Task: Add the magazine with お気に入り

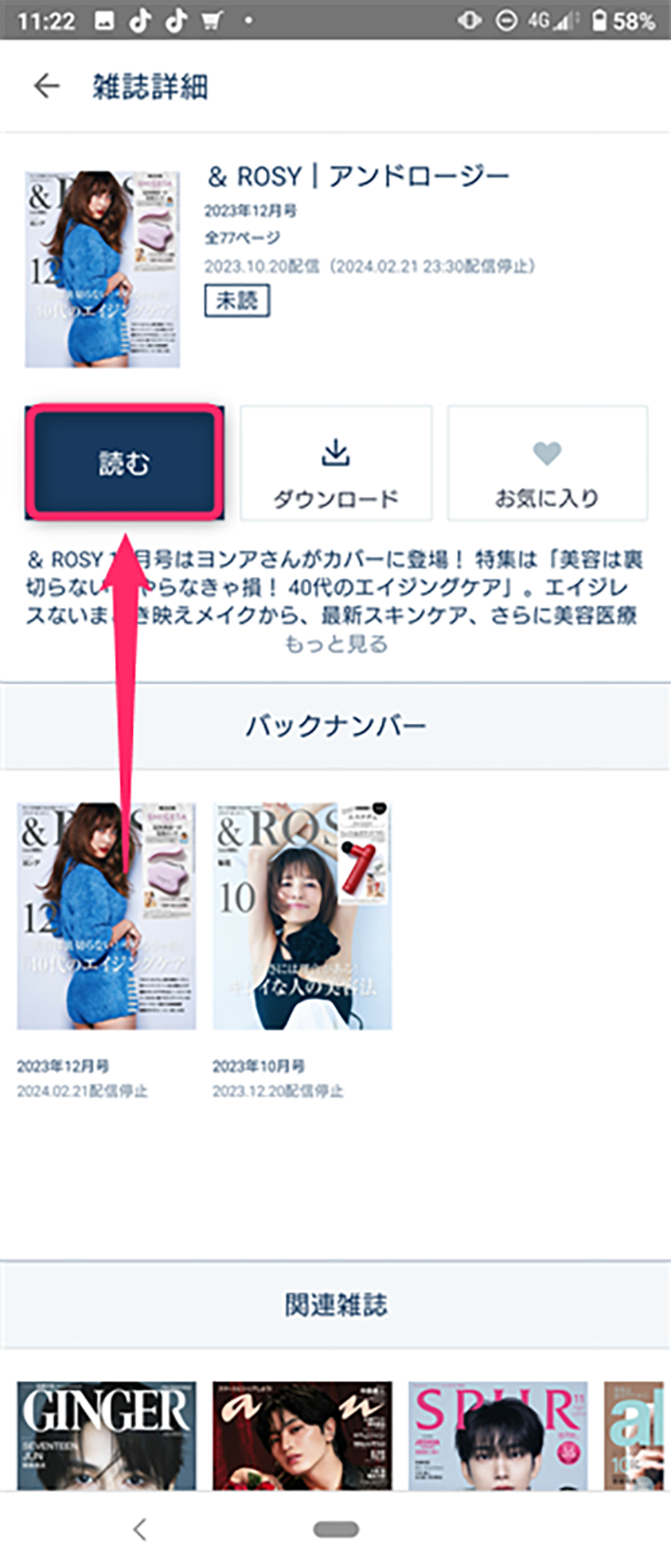Action: click(547, 463)
